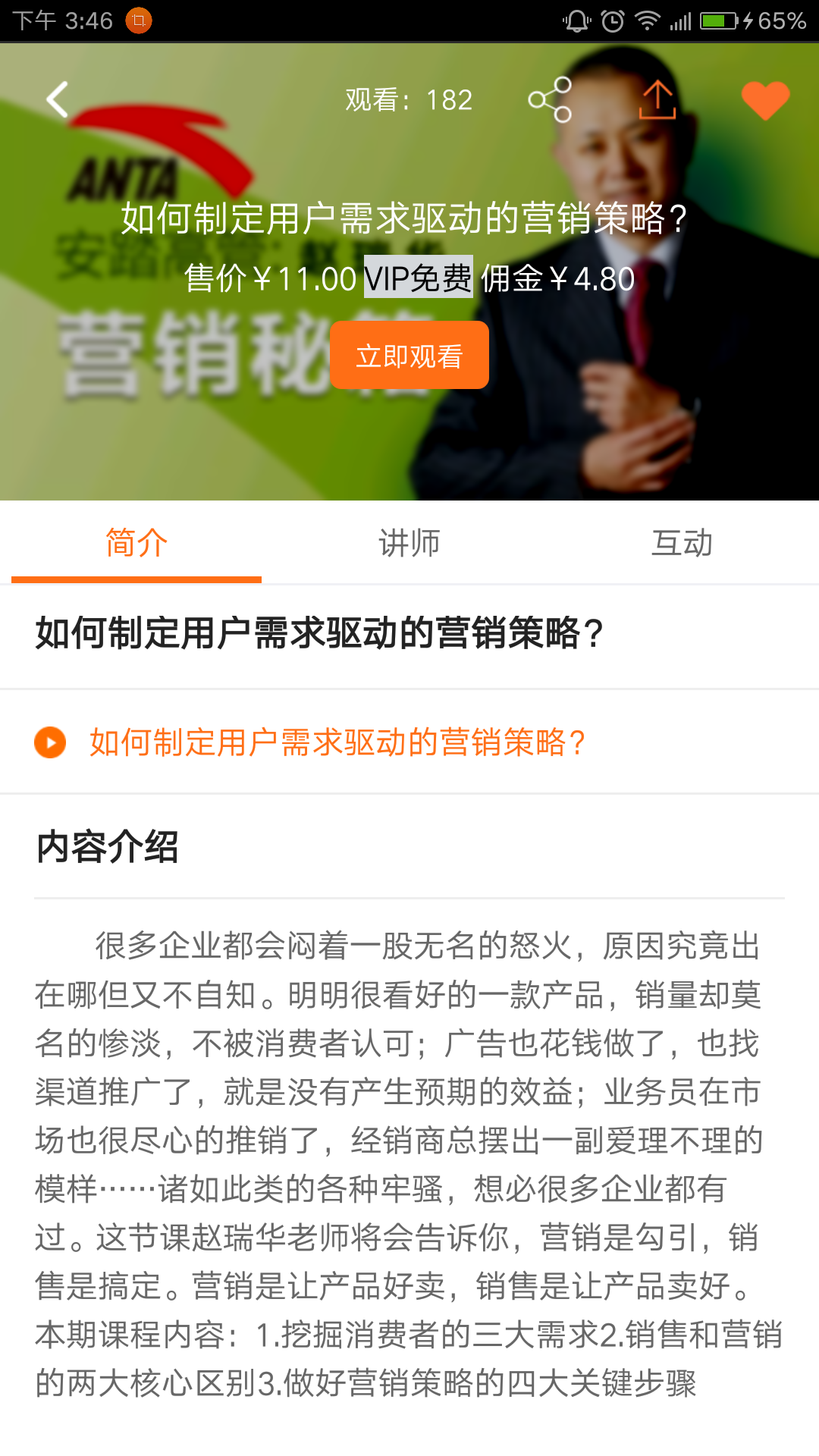Viewport: 819px width, 1456px height.
Task: Play the lesson 如何制定用户需求驱动的营销策略？
Action: tap(337, 742)
